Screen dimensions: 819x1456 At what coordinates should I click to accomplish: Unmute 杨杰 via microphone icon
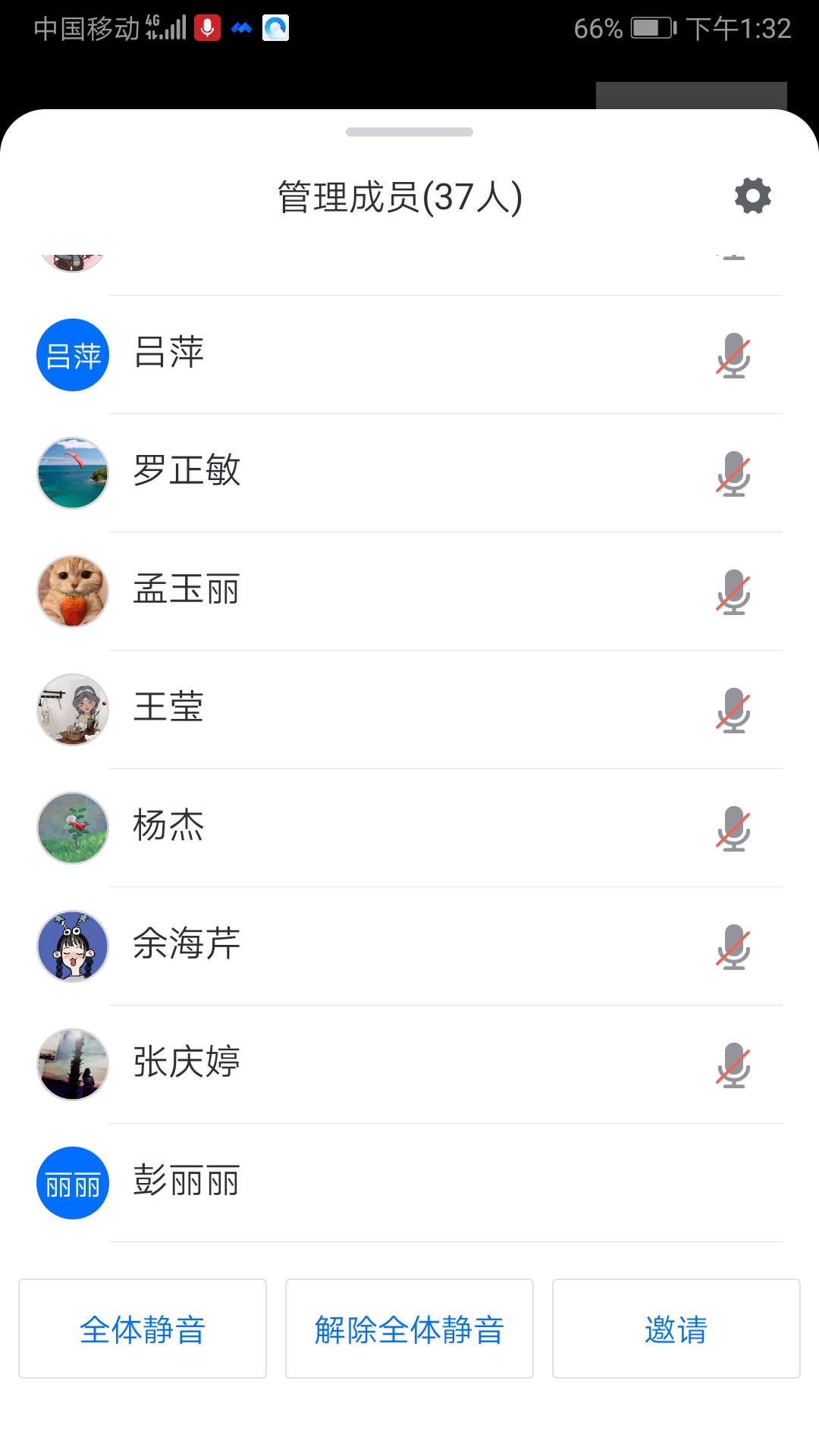coord(733,828)
